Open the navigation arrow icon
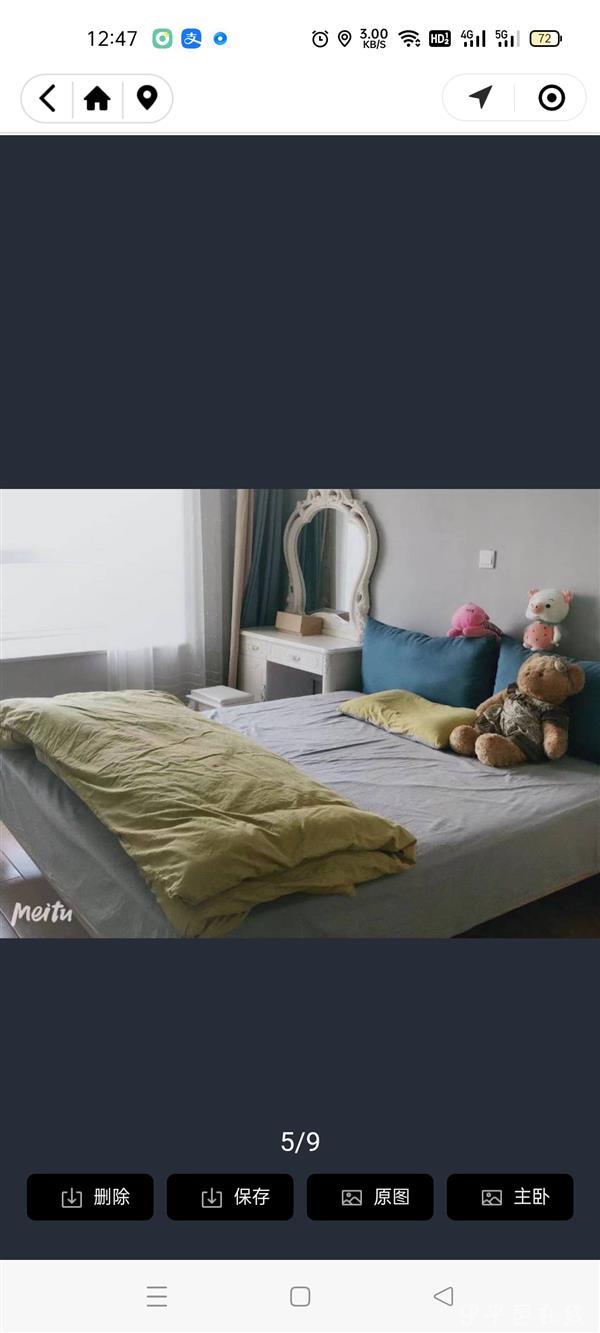Viewport: 600px width, 1333px height. pyautogui.click(x=481, y=97)
